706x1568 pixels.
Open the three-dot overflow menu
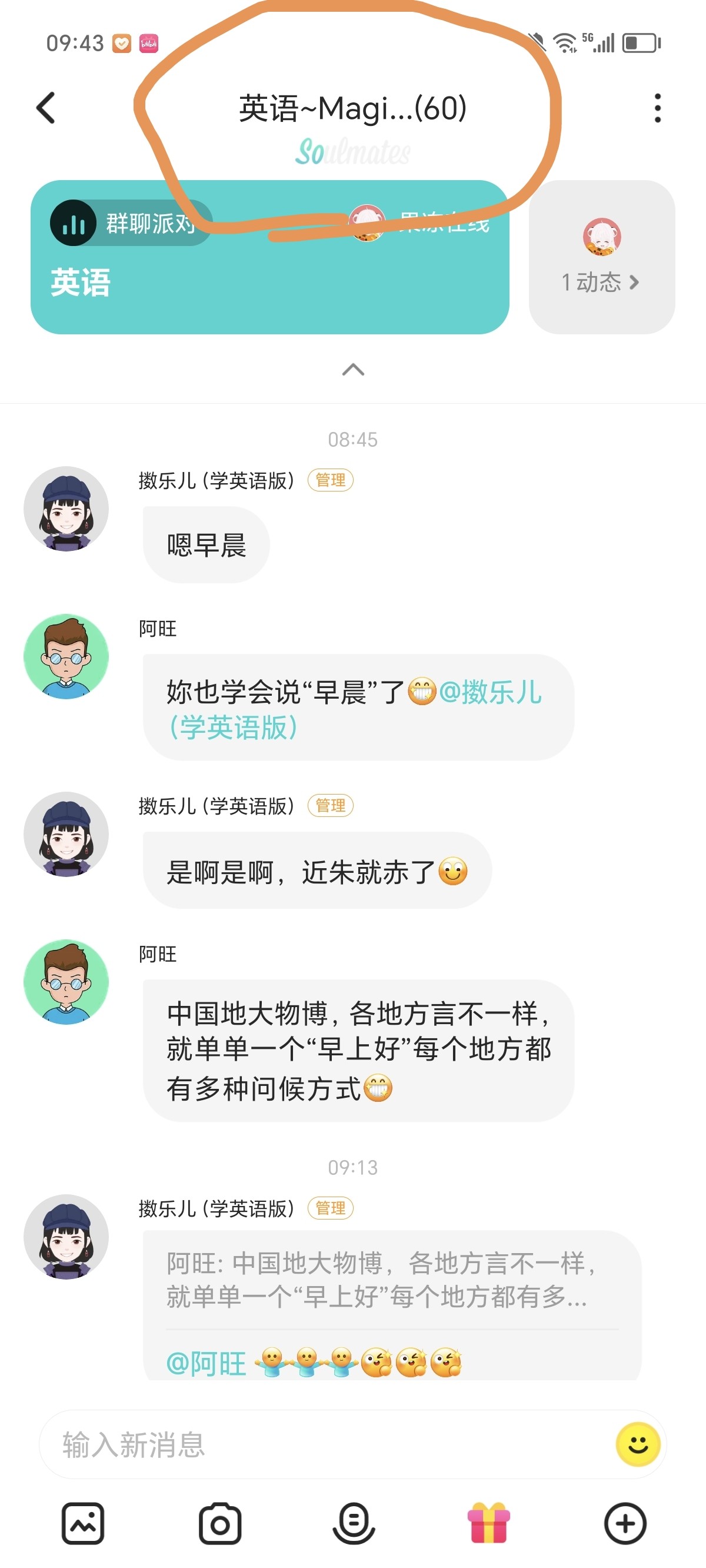(657, 108)
